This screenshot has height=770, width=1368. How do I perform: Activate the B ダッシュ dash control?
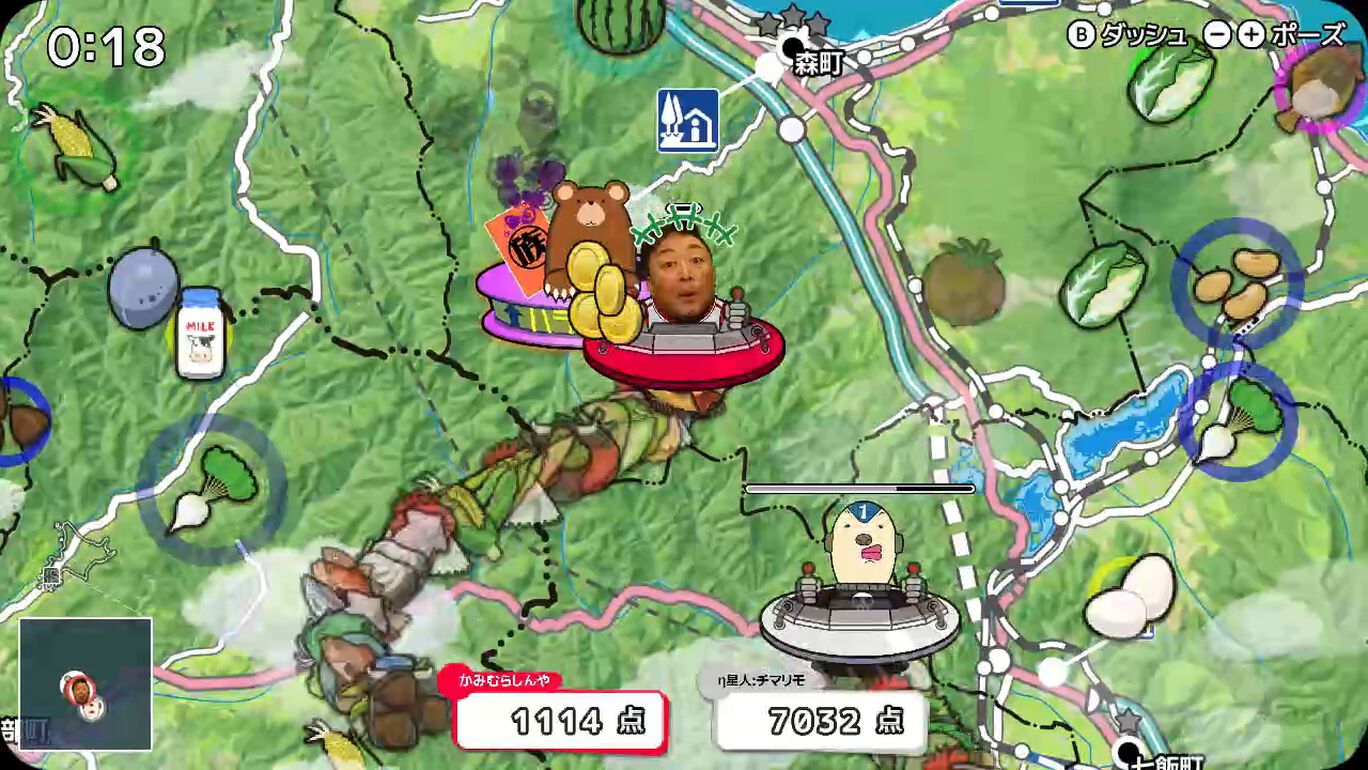pyautogui.click(x=1126, y=35)
